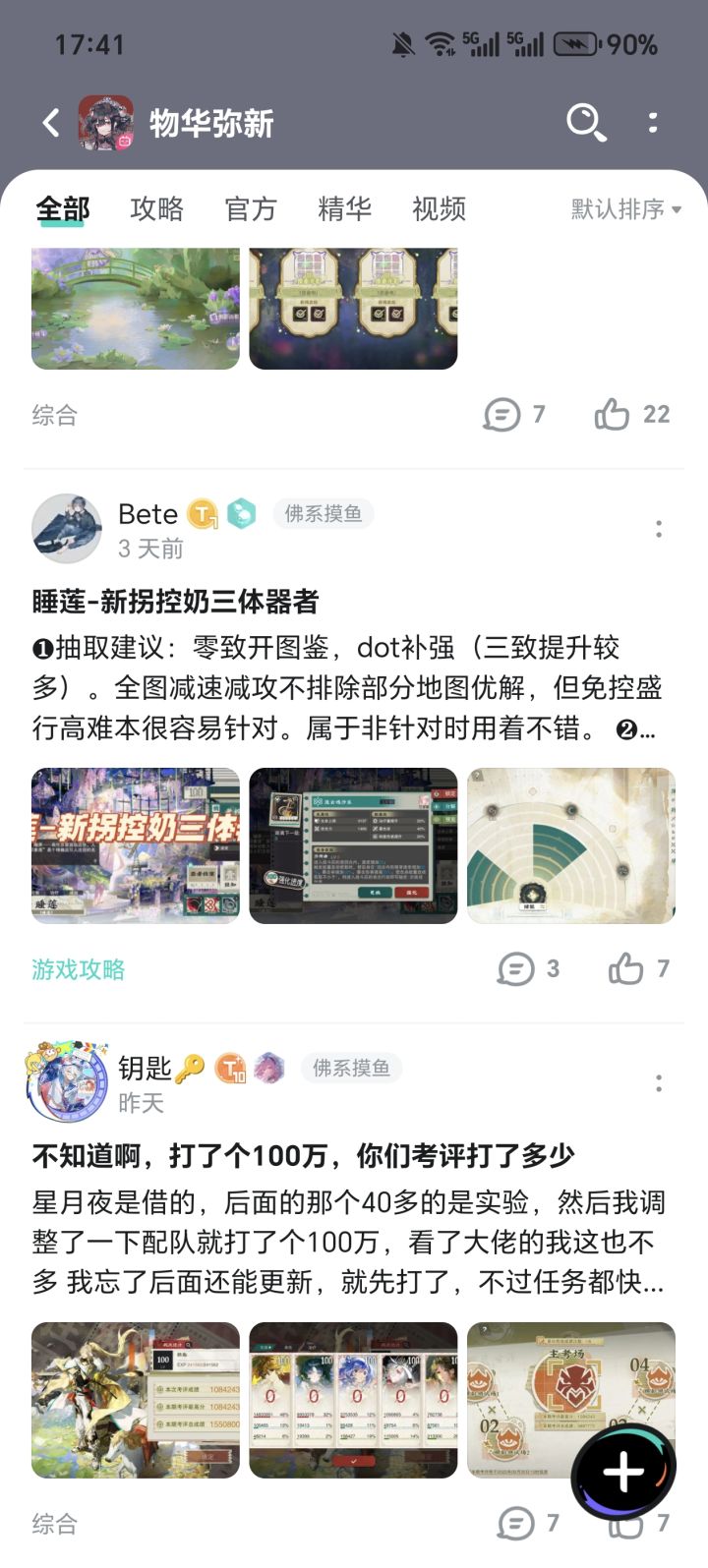The height and width of the screenshot is (1568, 708).
Task: Expand the options menu on 钥匙's post
Action: pyautogui.click(x=658, y=1083)
